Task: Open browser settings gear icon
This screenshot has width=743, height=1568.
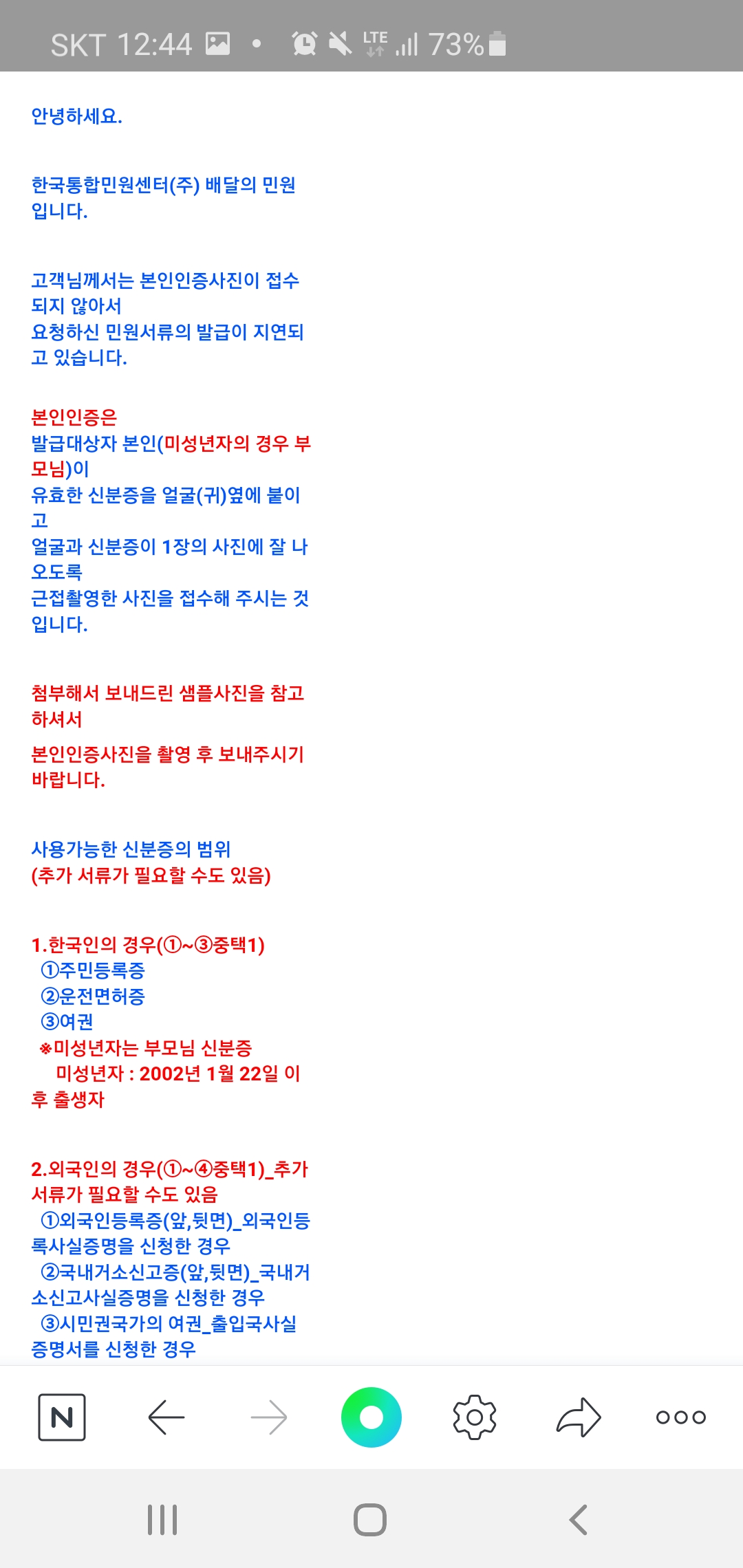Action: click(x=475, y=1417)
